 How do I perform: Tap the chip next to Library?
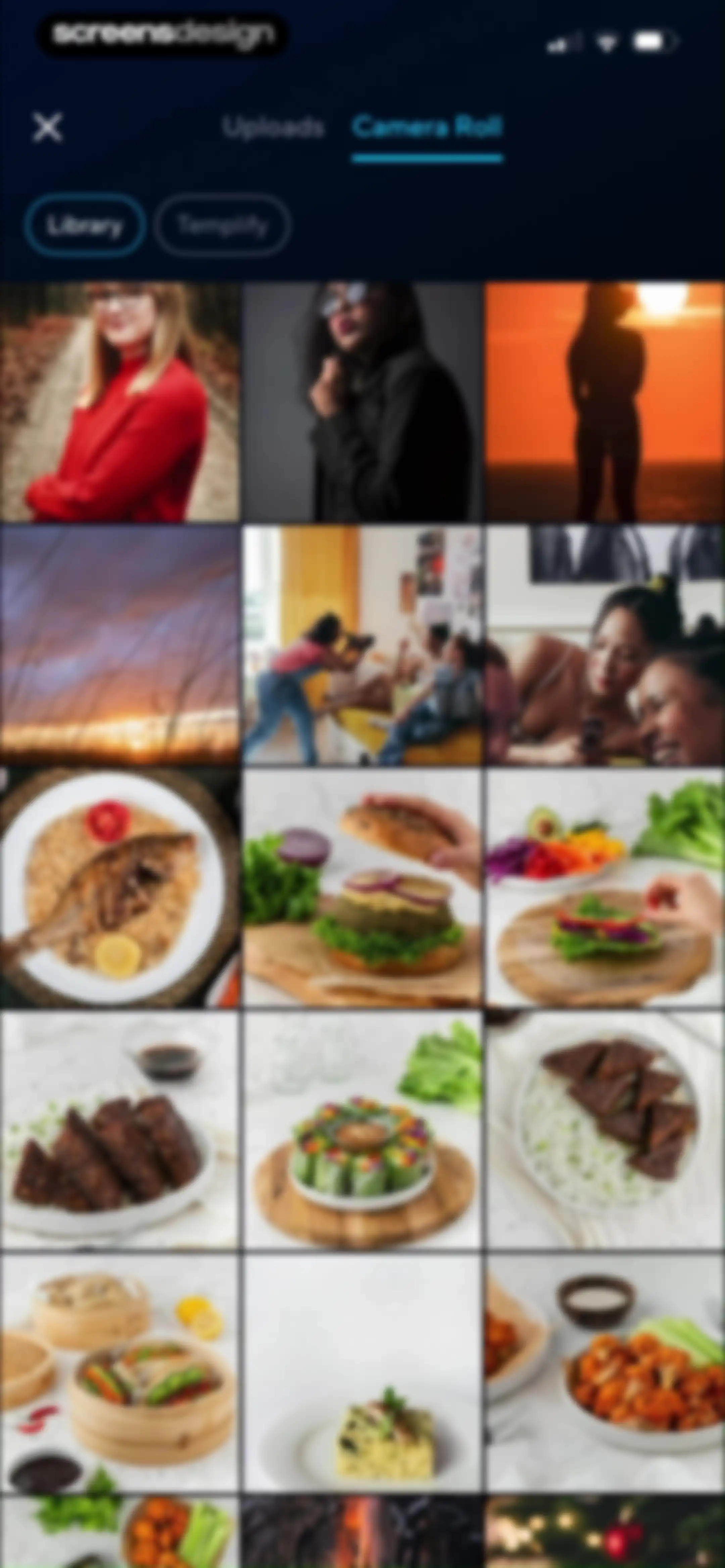[222, 225]
